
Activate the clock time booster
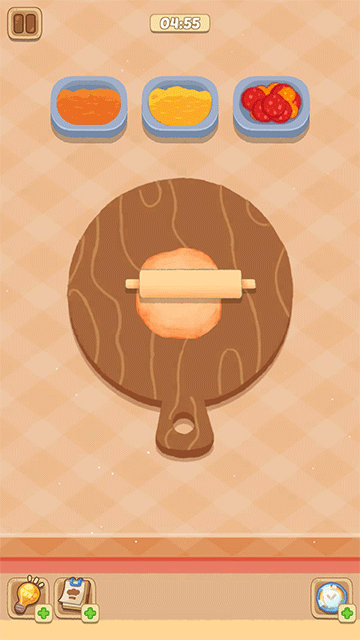click(331, 598)
